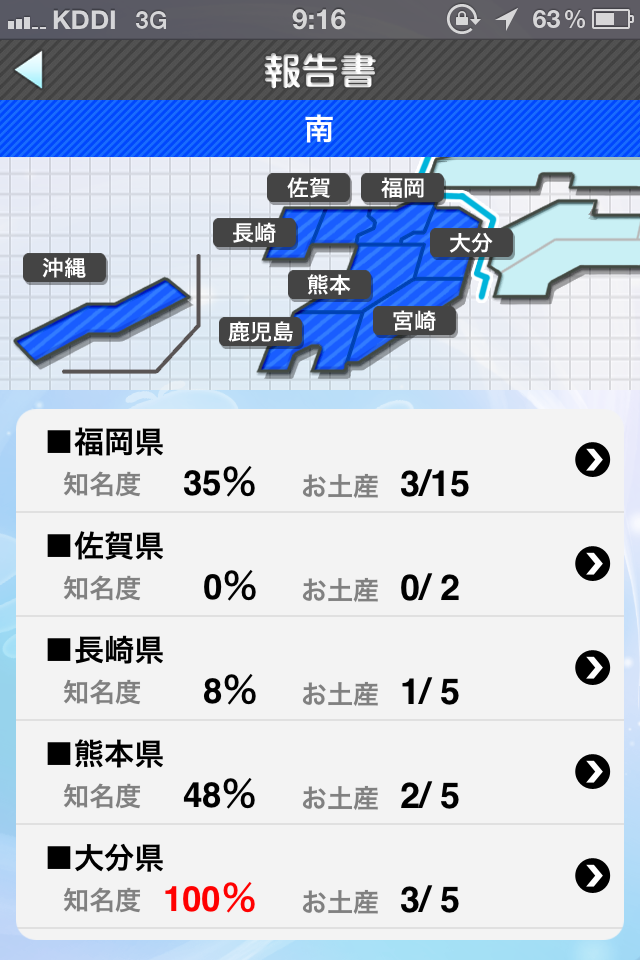Select 沖縄 label on the map
This screenshot has height=960, width=640.
64,267
